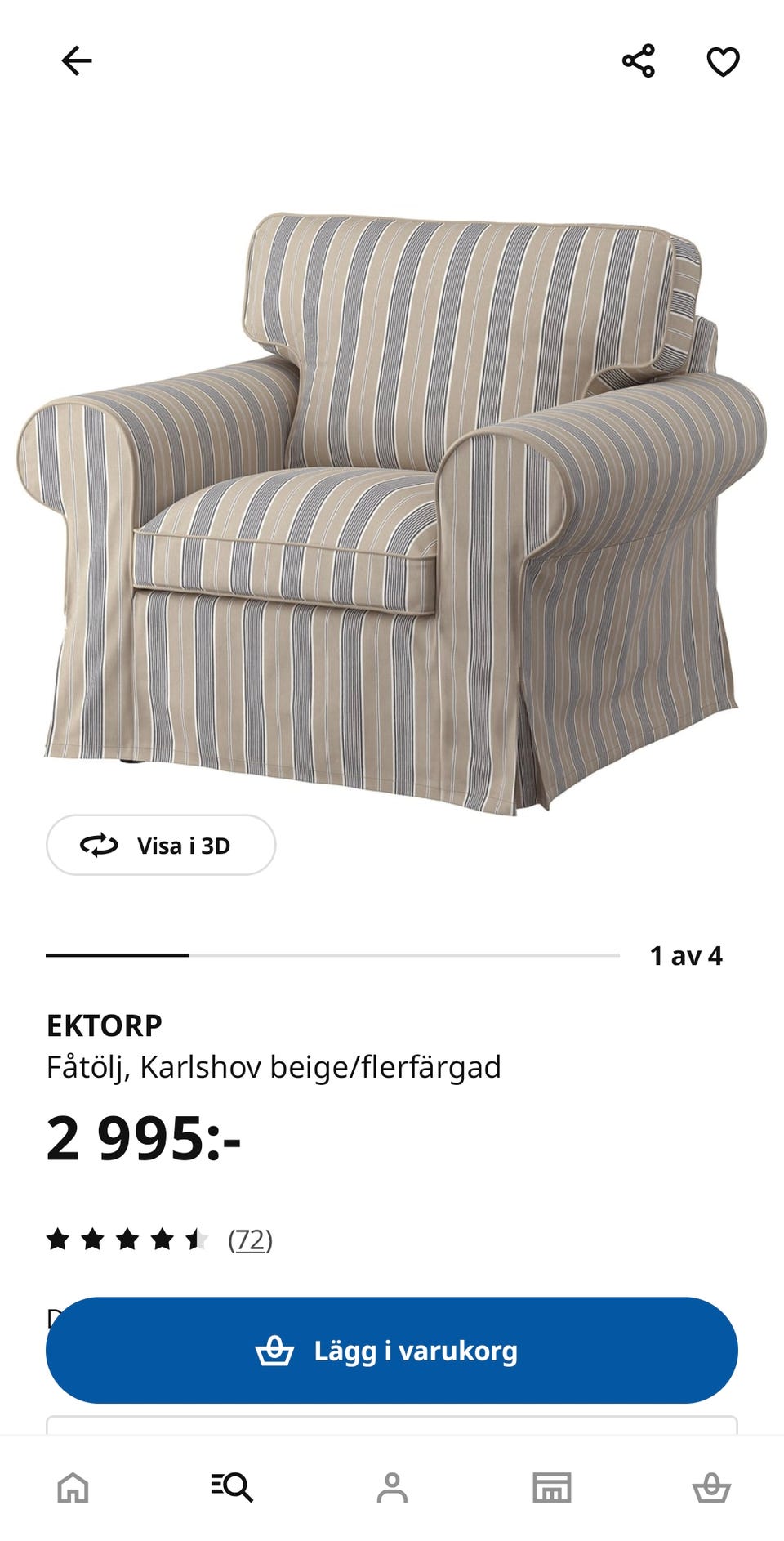Click the EKTORP product title

104,1025
